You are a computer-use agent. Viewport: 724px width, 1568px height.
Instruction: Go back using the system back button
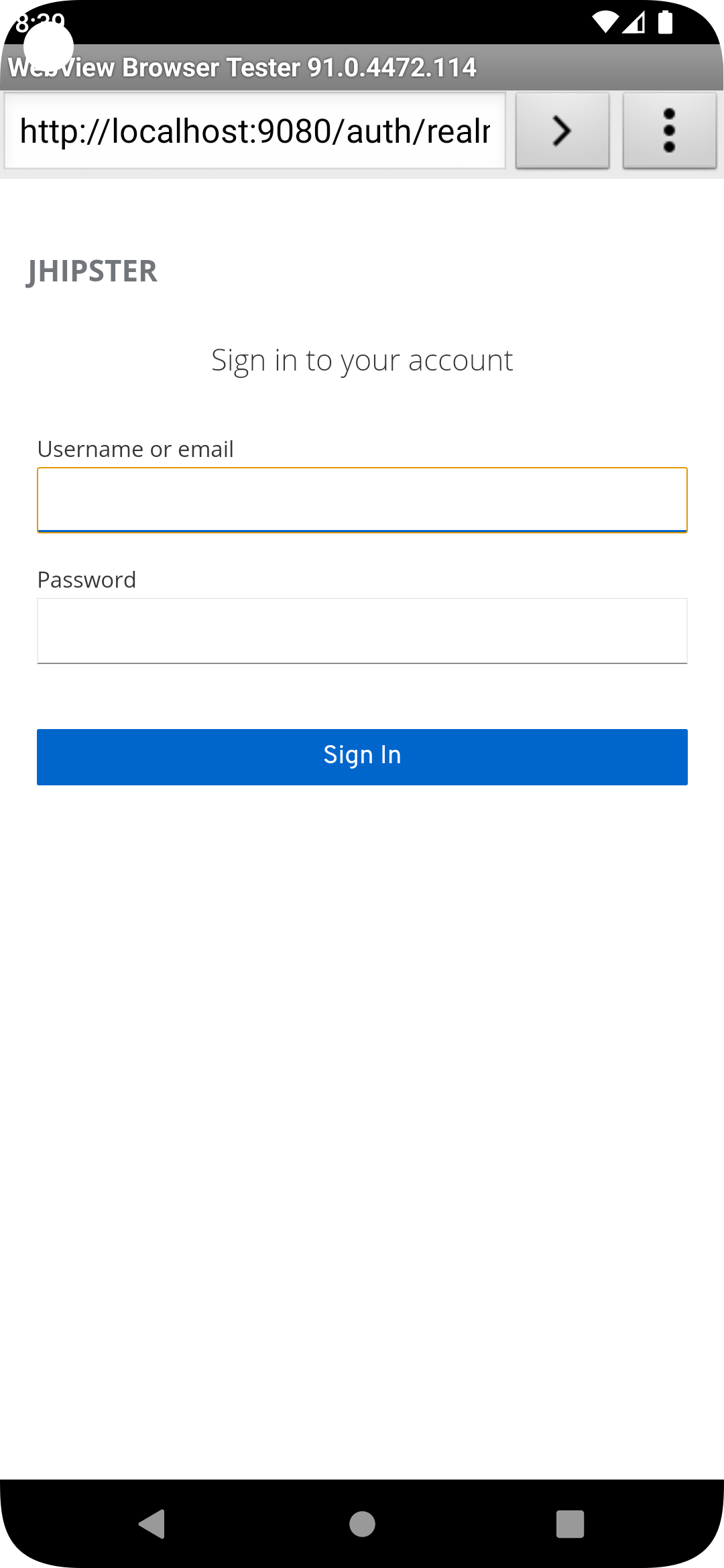coord(152,1524)
